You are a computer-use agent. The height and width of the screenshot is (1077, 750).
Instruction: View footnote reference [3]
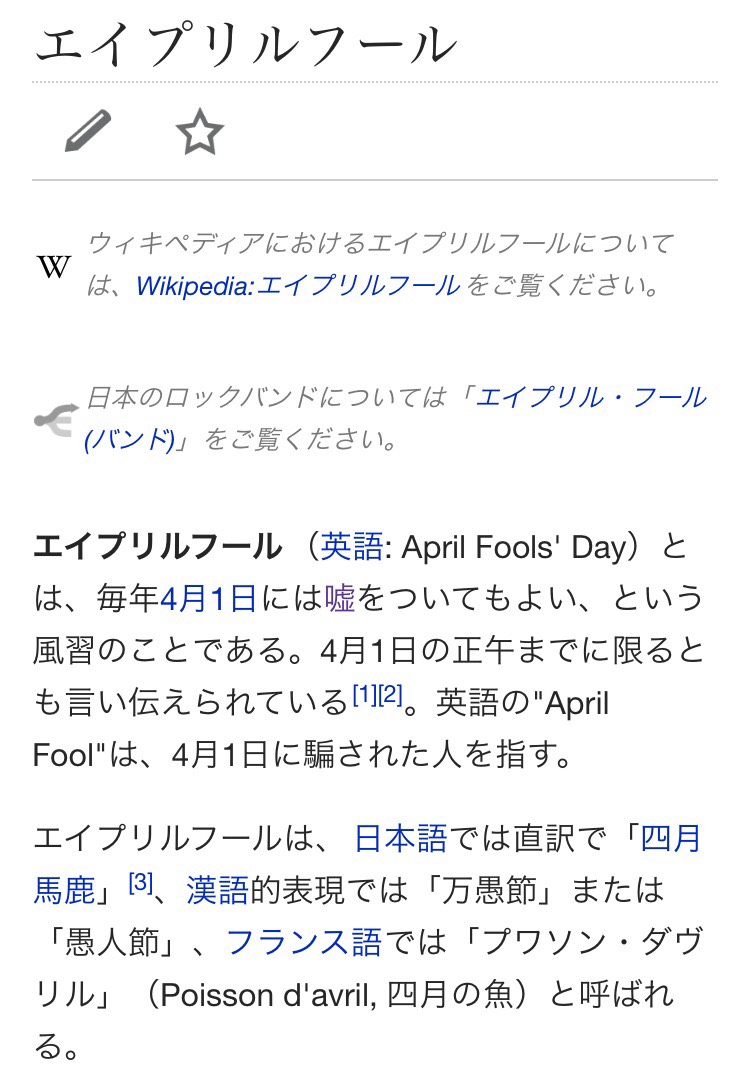(x=140, y=883)
